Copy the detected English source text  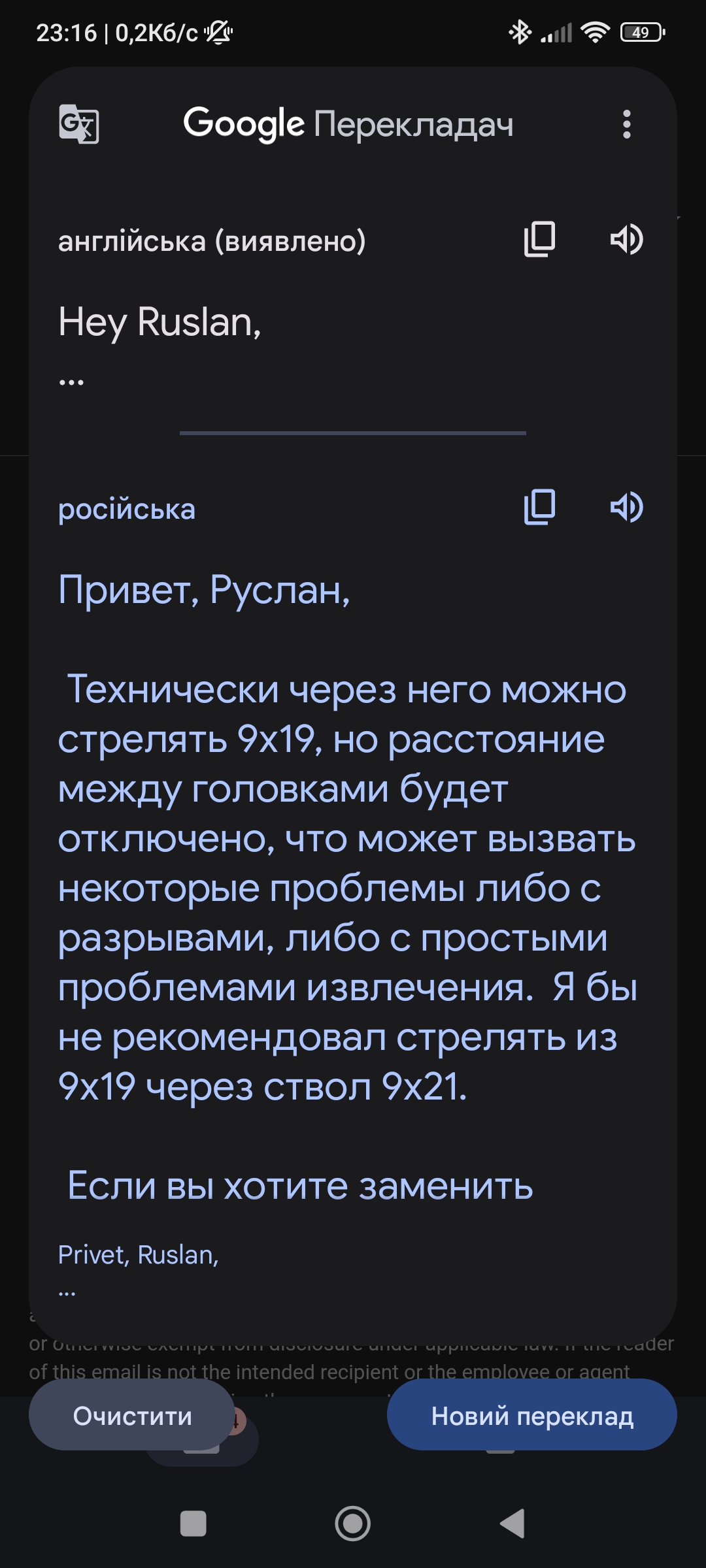coord(540,239)
